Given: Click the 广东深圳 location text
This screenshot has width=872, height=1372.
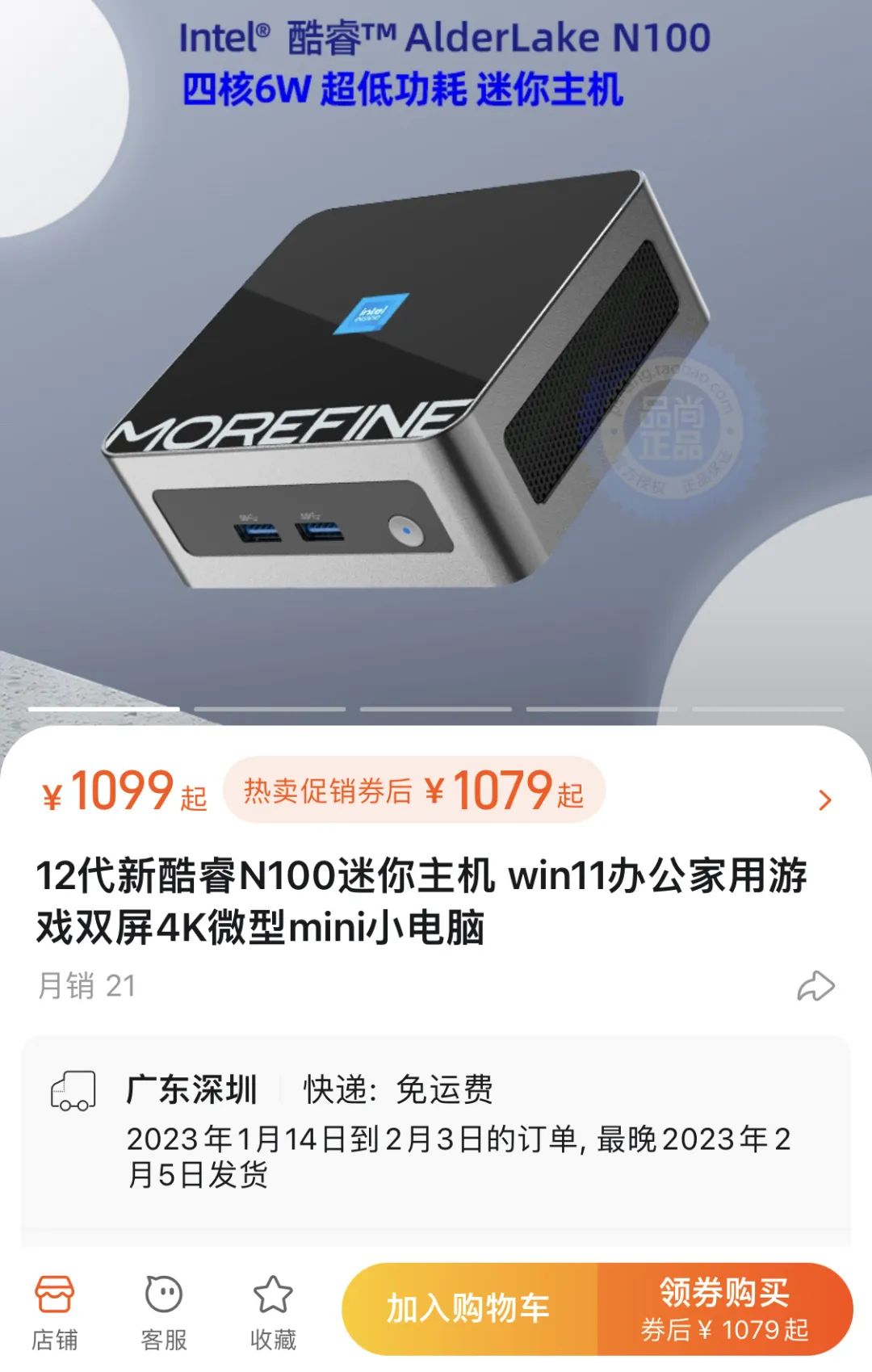Looking at the screenshot, I should click(x=192, y=1089).
